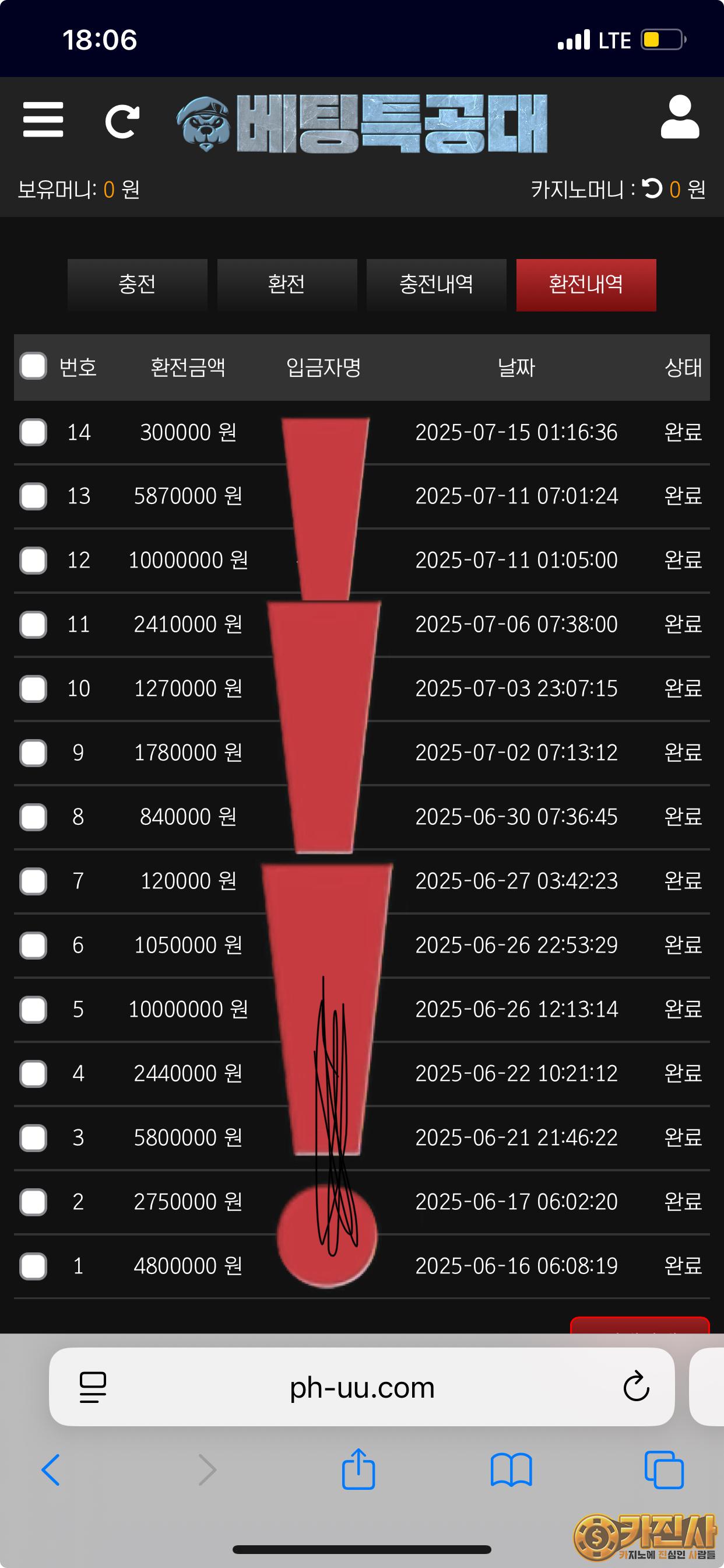
Task: Share this page from the Safari toolbar
Action: (359, 1468)
